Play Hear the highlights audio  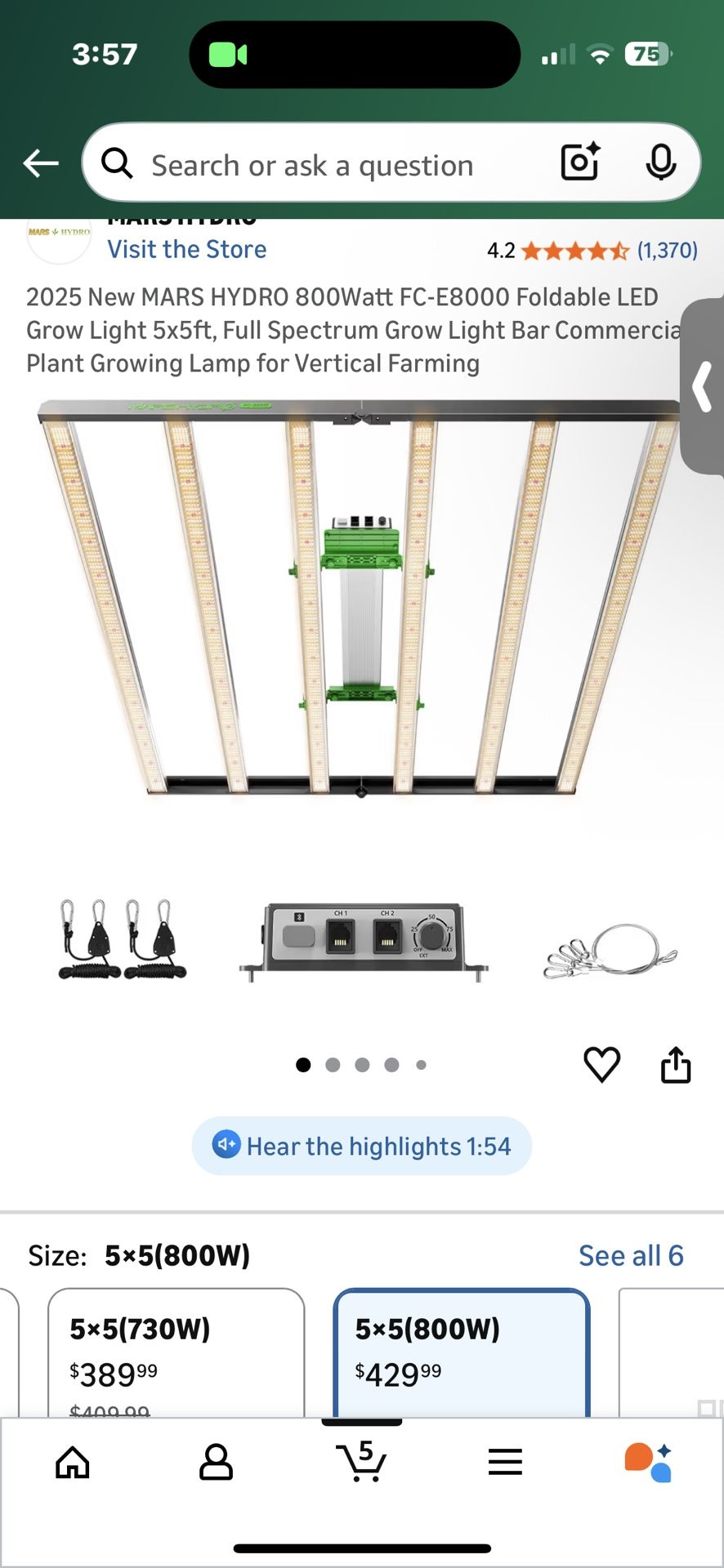[x=361, y=1146]
